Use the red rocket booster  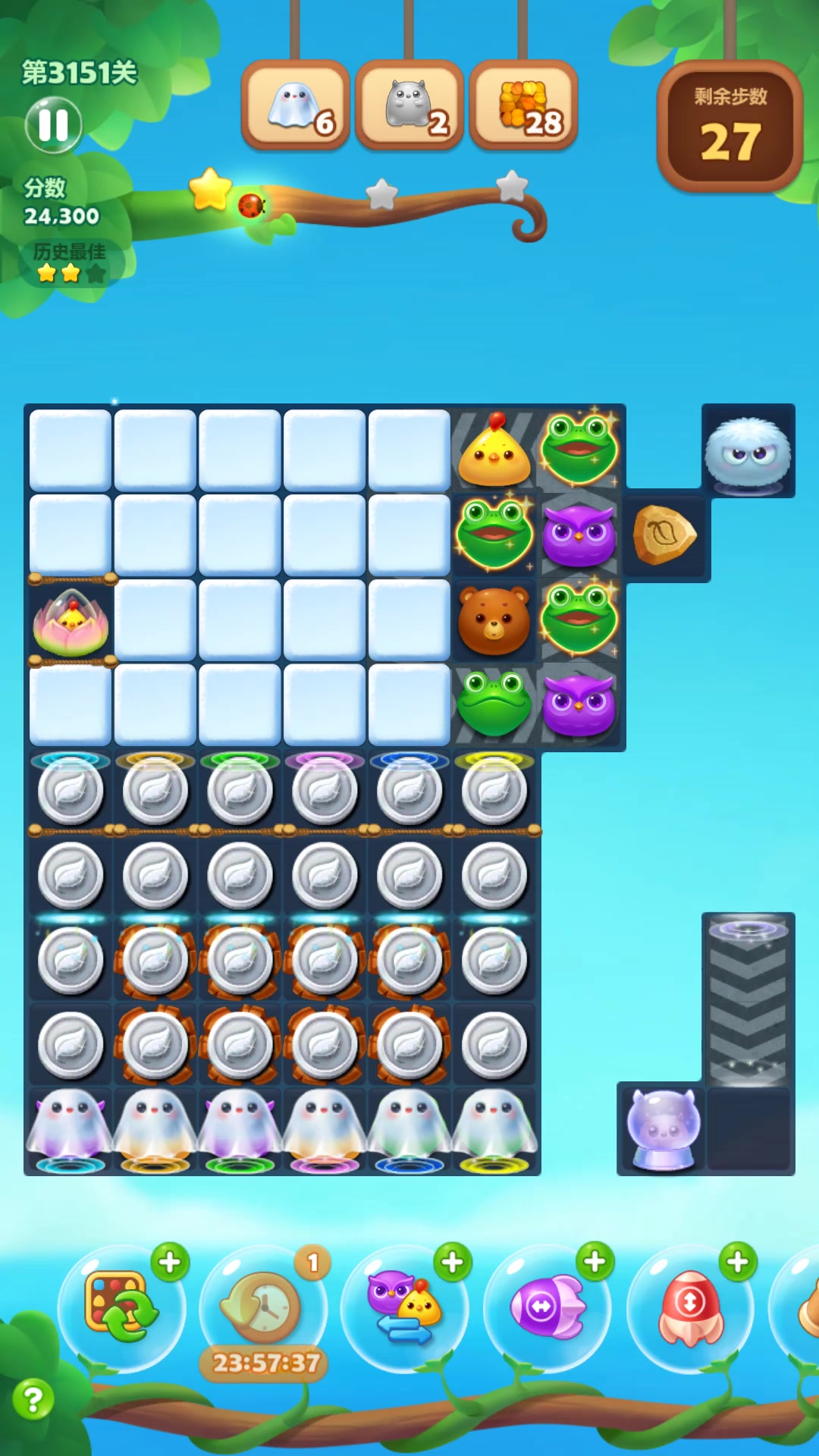click(689, 1307)
